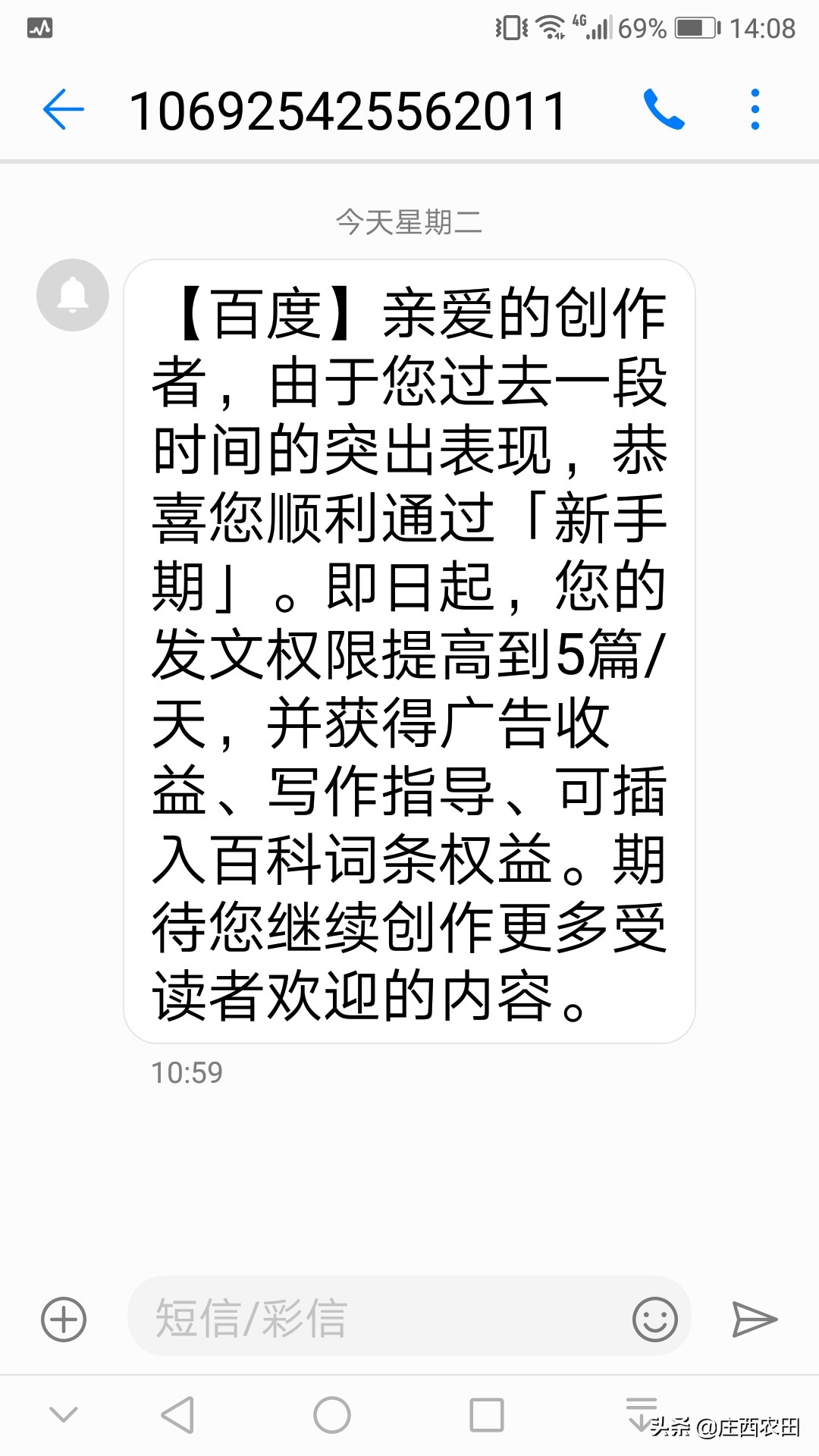
Task: Tap the 今天星期二 date header
Action: [x=409, y=221]
